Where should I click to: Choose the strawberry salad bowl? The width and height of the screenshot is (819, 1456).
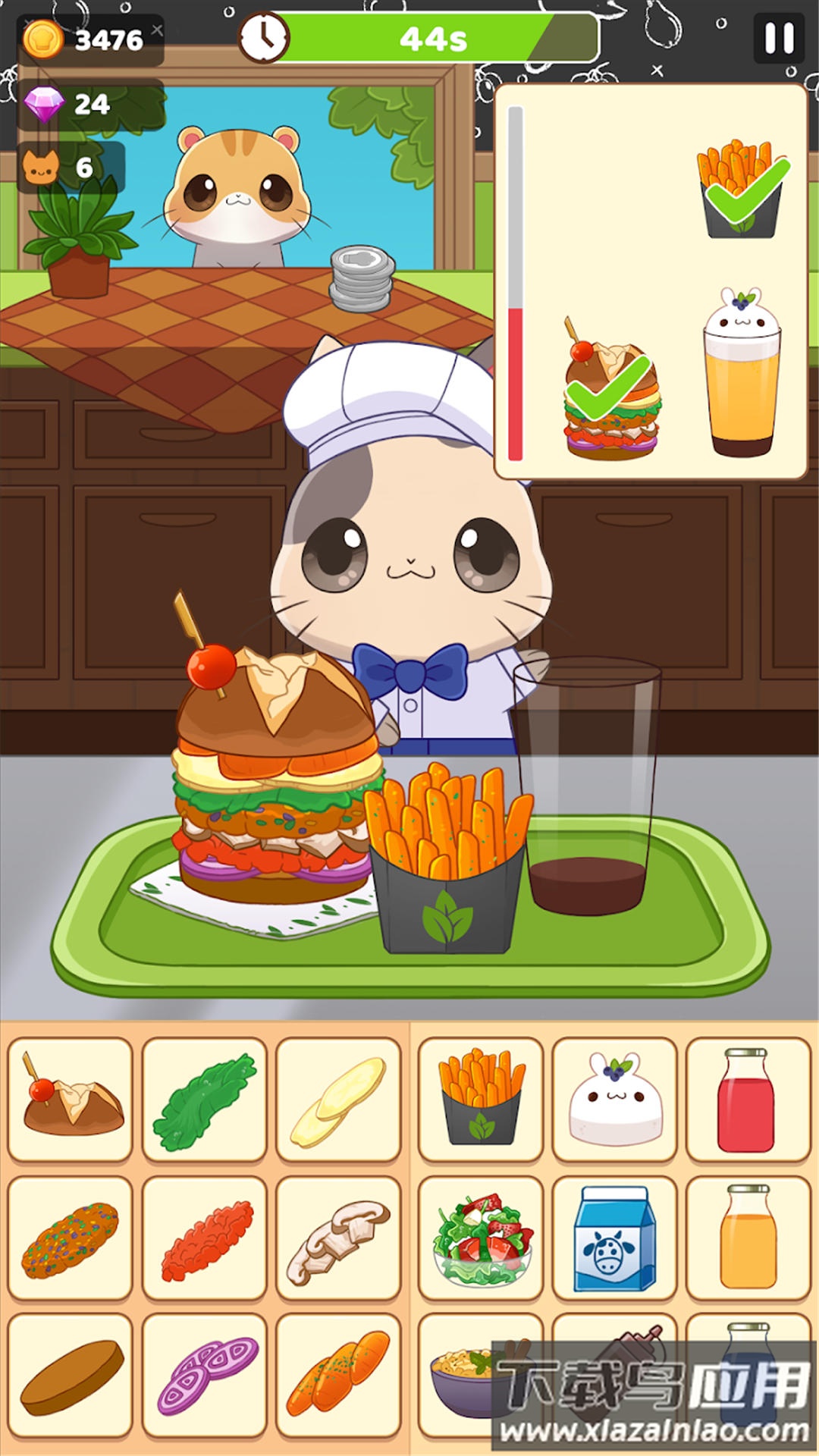(x=481, y=1238)
